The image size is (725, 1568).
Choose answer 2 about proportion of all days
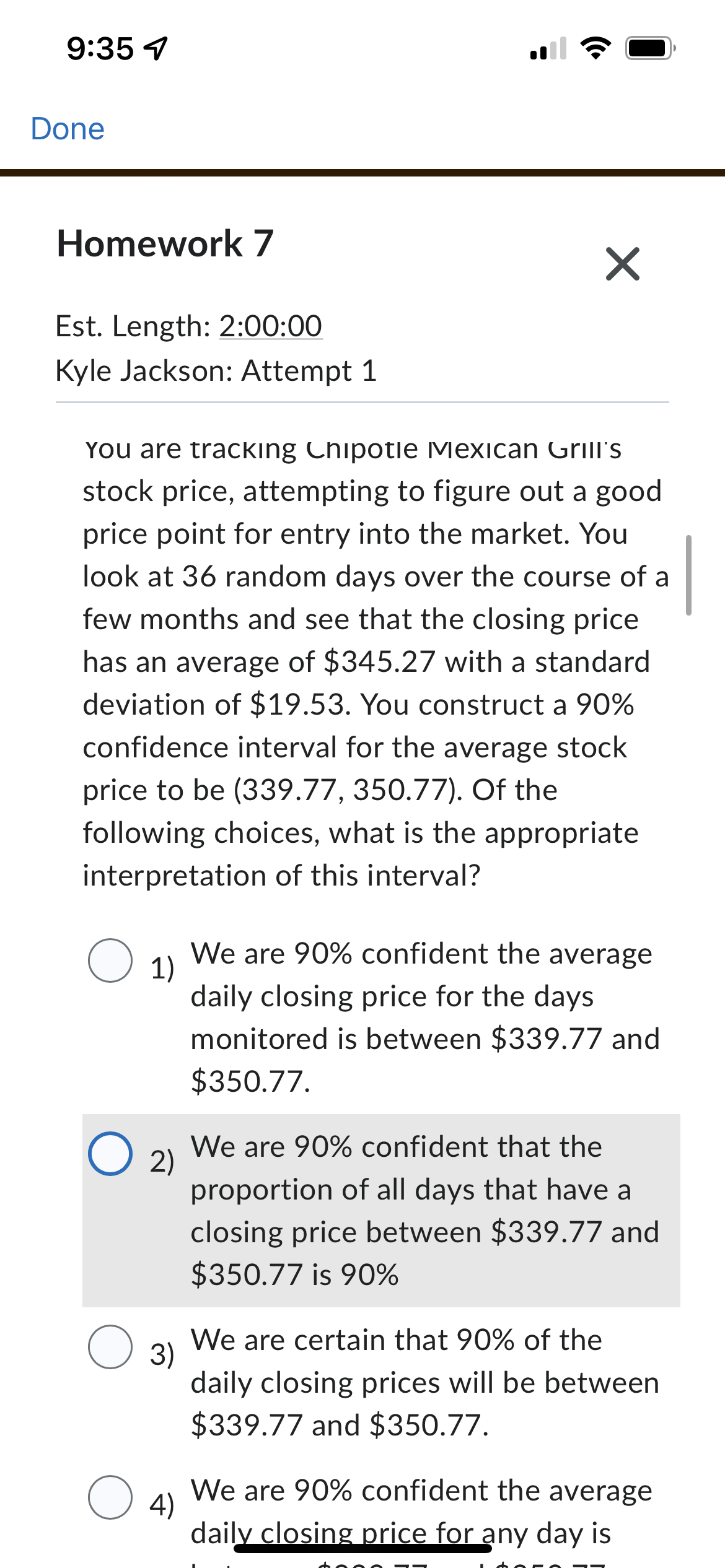tap(110, 1154)
